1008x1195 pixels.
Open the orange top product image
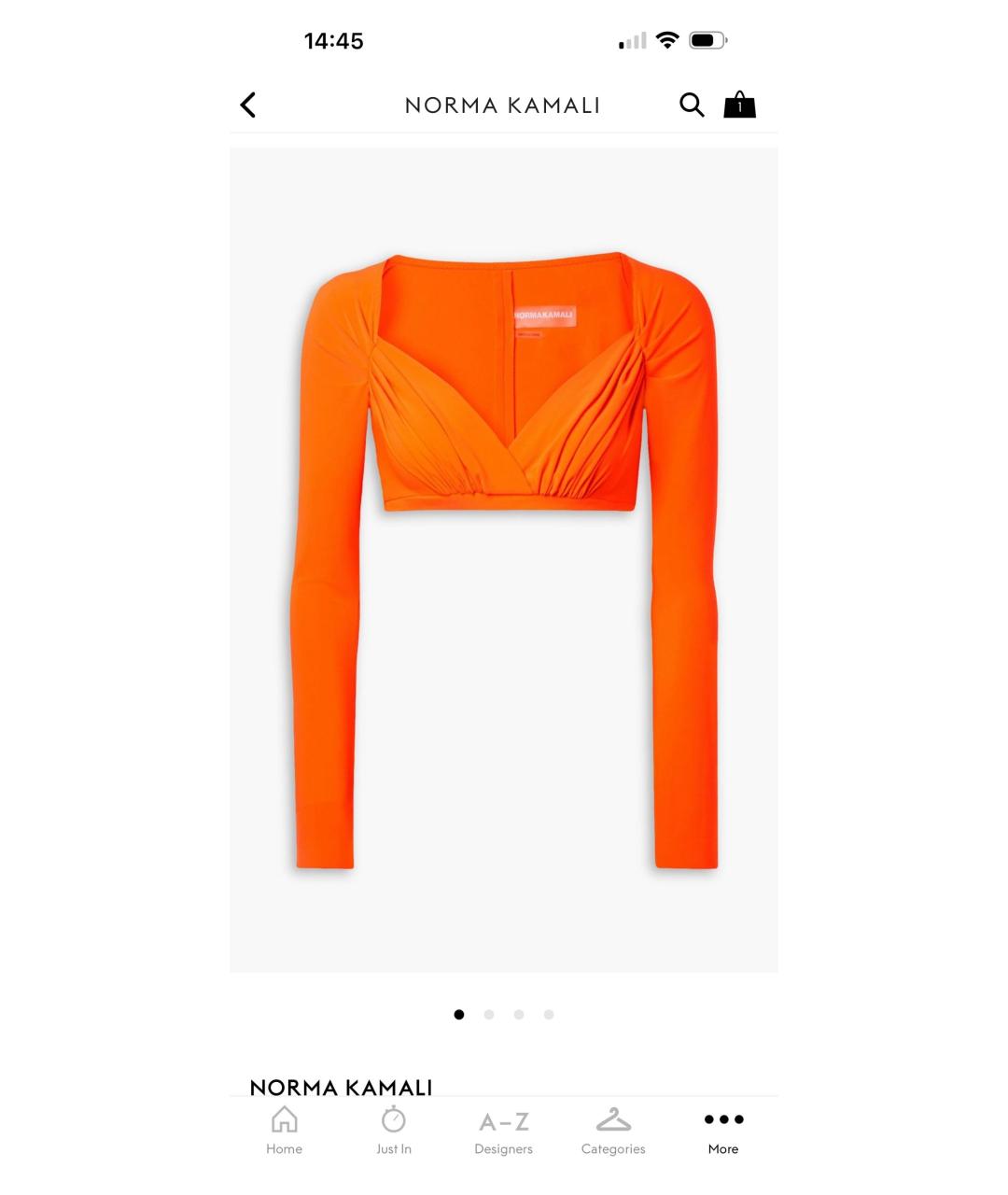pos(504,560)
